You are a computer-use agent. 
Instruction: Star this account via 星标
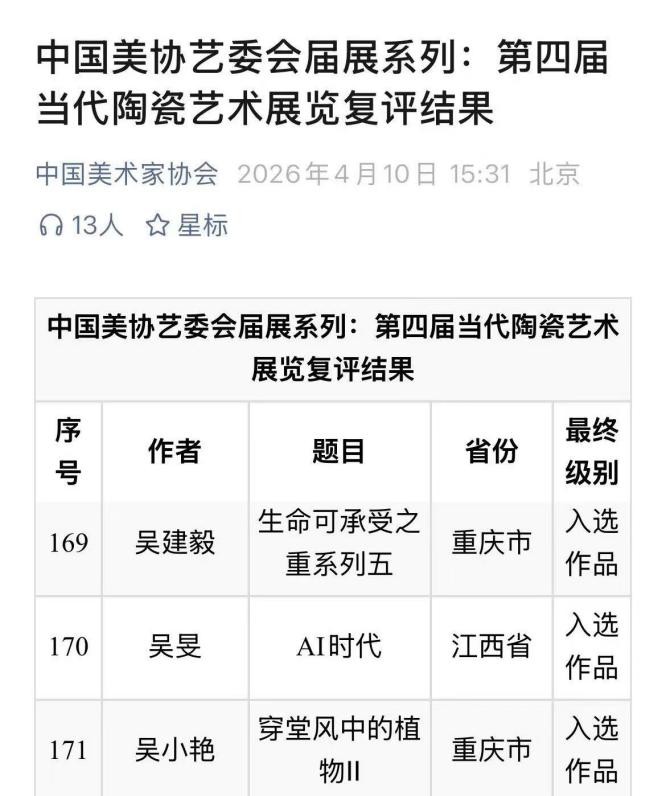click(187, 226)
